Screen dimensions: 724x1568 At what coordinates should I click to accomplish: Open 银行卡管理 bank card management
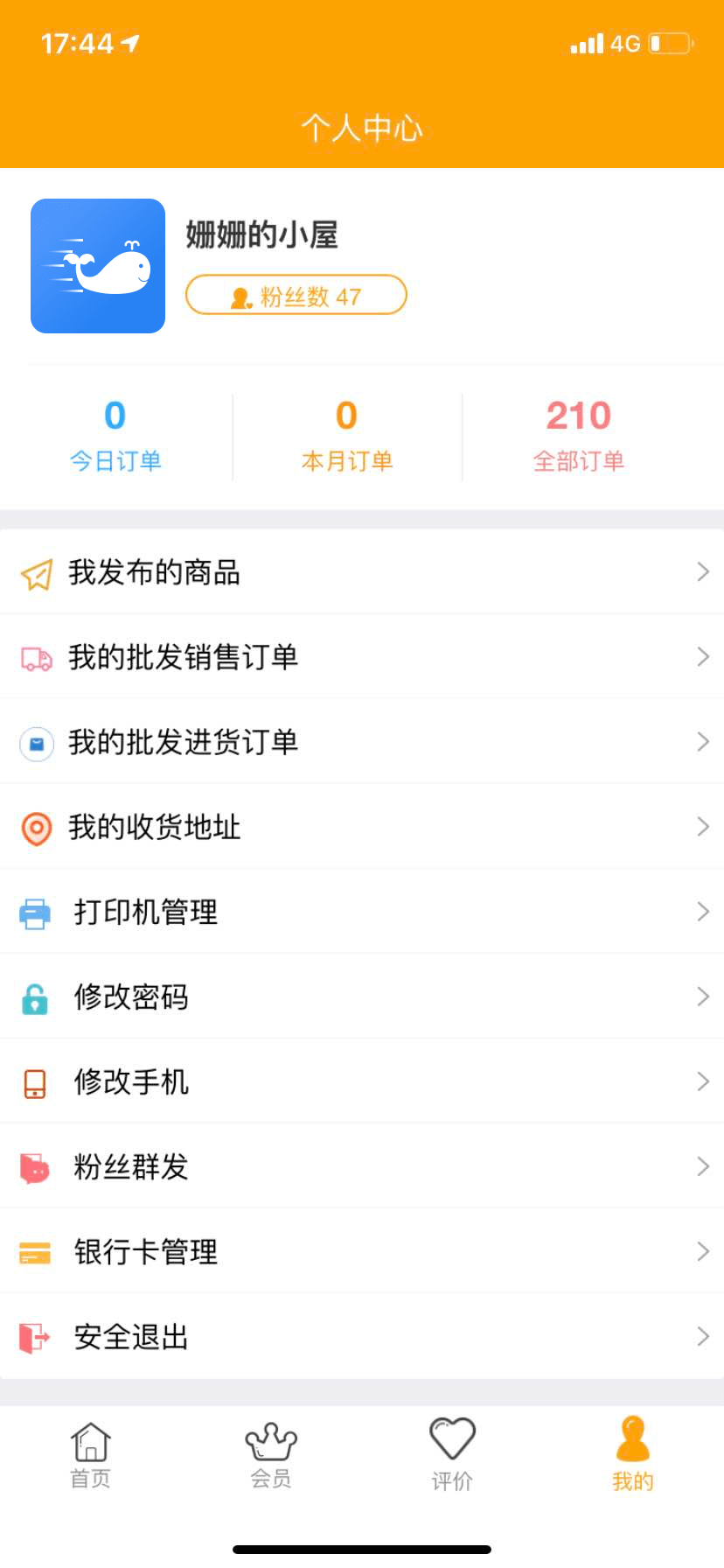tap(362, 1251)
